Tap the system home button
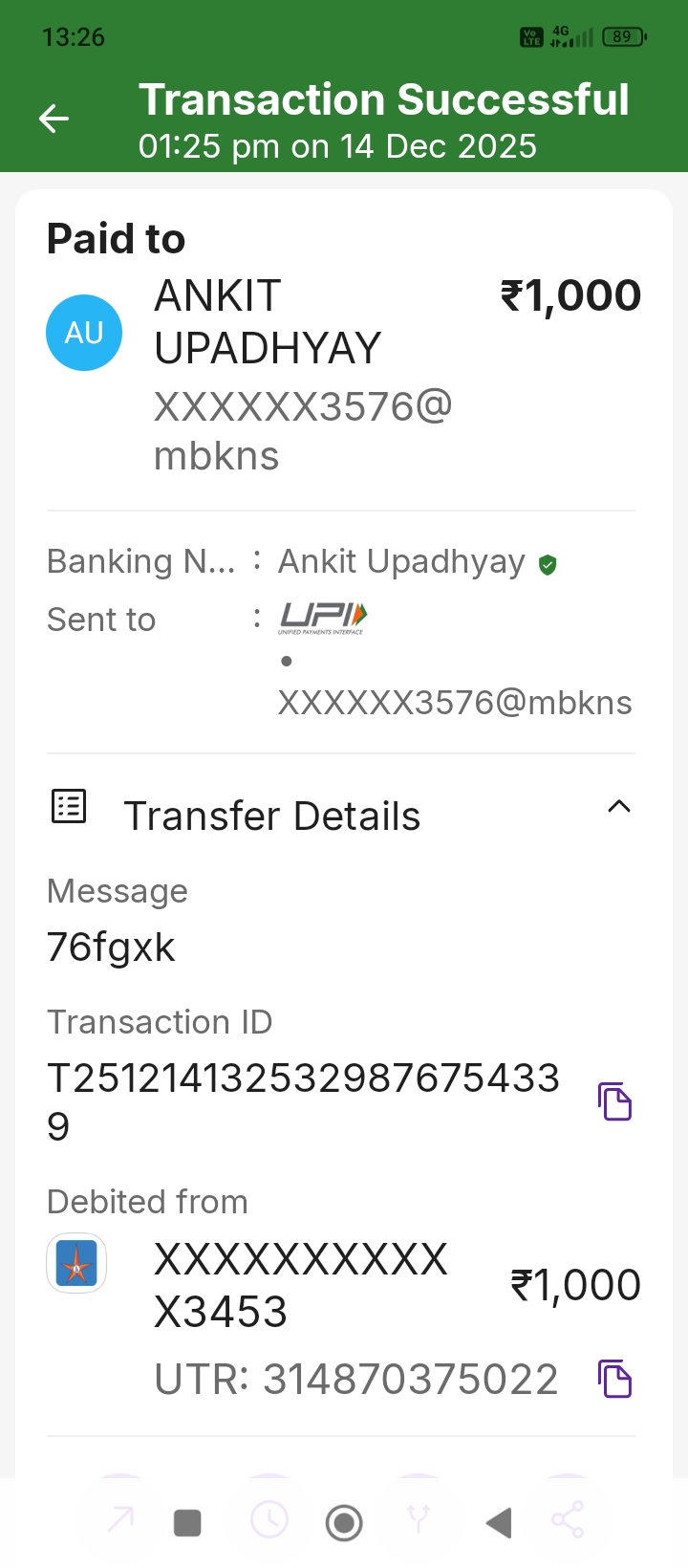This screenshot has height=1568, width=688. pyautogui.click(x=344, y=1522)
